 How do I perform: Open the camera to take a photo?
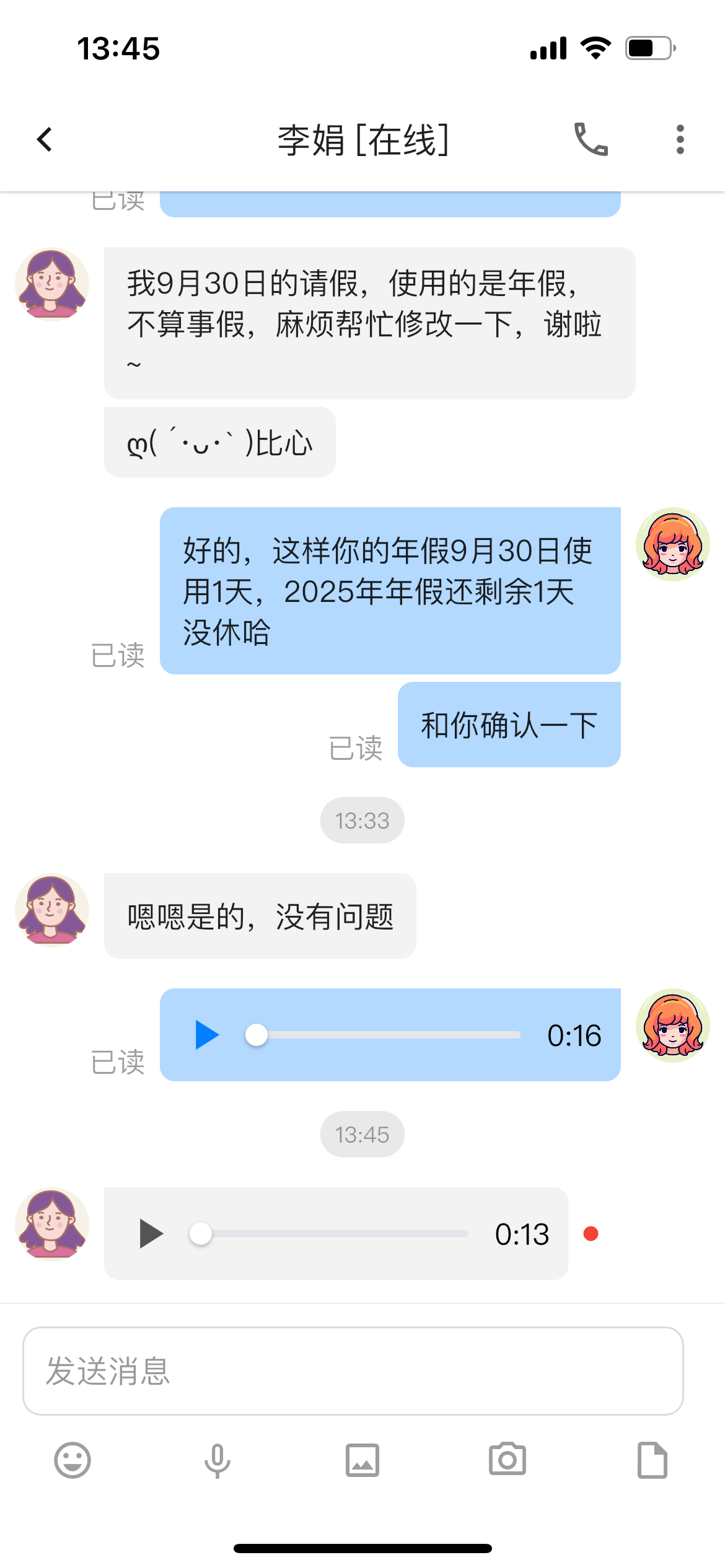point(507,1460)
